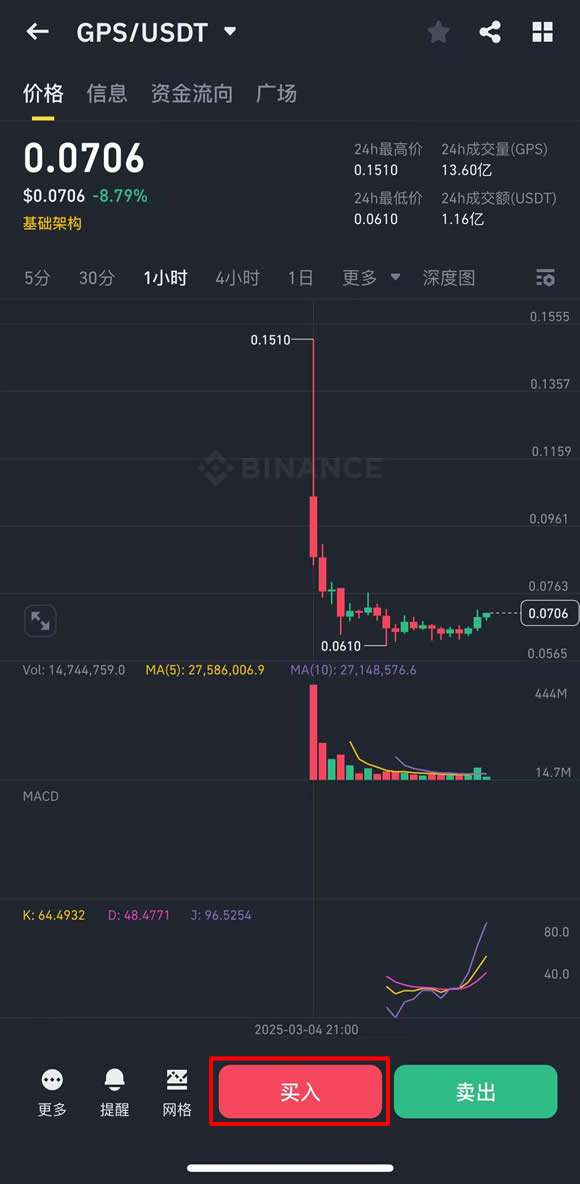
Task: Select the 4小时 chart interval
Action: click(x=237, y=278)
